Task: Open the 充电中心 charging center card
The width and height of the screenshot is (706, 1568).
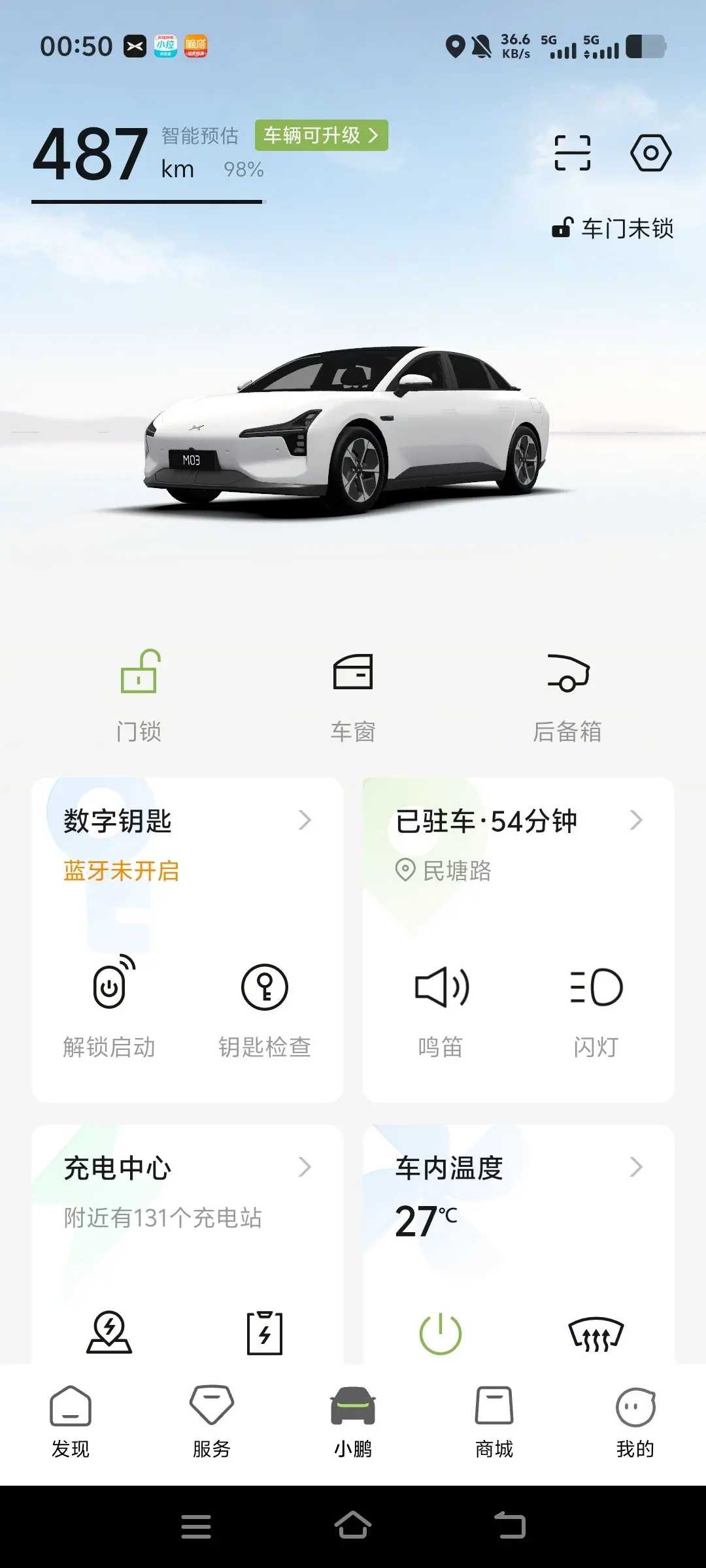Action: click(187, 1168)
